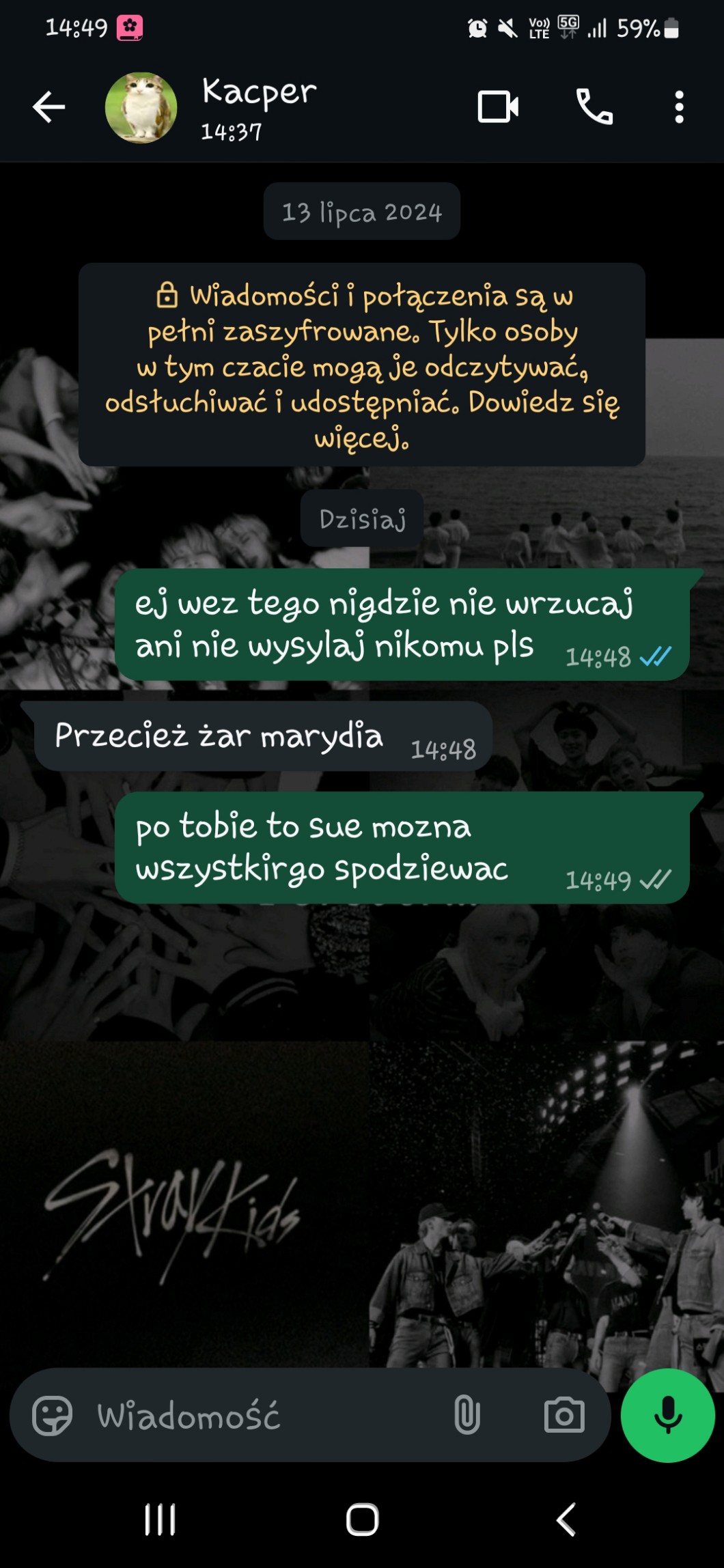This screenshot has height=1568, width=724.
Task: Tap the encryption notice to learn more
Action: click(x=362, y=365)
